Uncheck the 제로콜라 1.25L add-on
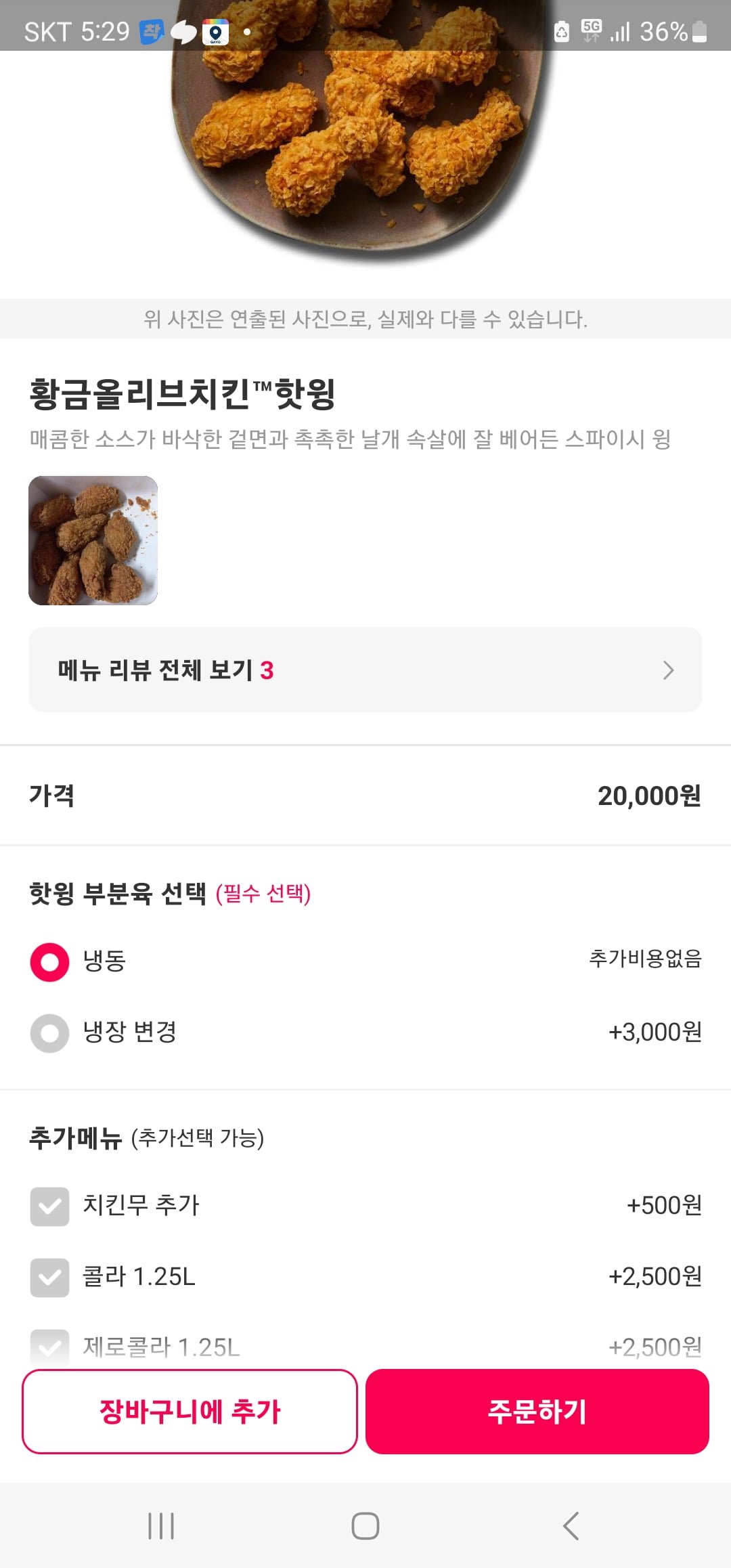 pos(49,1347)
